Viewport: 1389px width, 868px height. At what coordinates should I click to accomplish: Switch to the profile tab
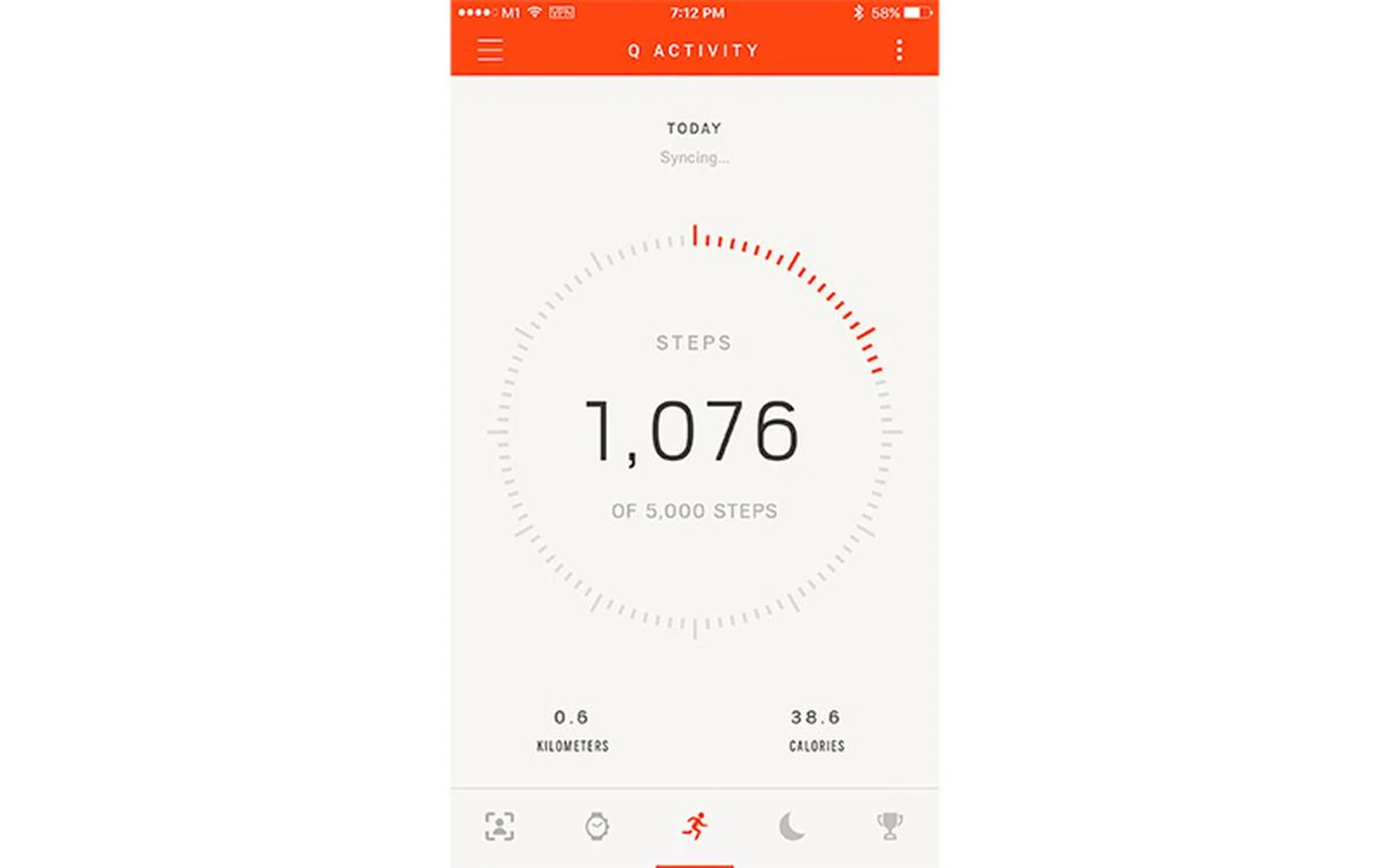click(499, 826)
